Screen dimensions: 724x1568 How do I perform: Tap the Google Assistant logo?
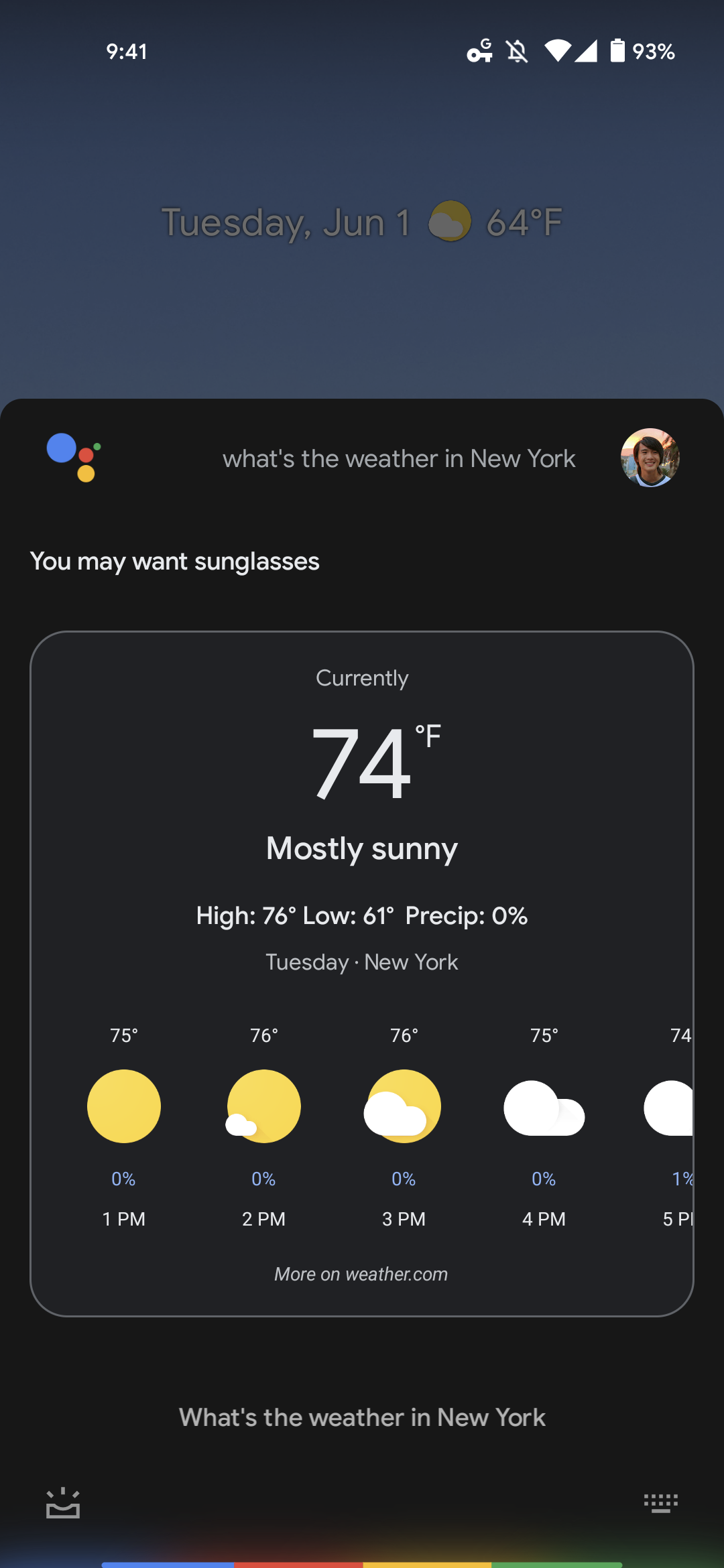pyautogui.click(x=74, y=458)
